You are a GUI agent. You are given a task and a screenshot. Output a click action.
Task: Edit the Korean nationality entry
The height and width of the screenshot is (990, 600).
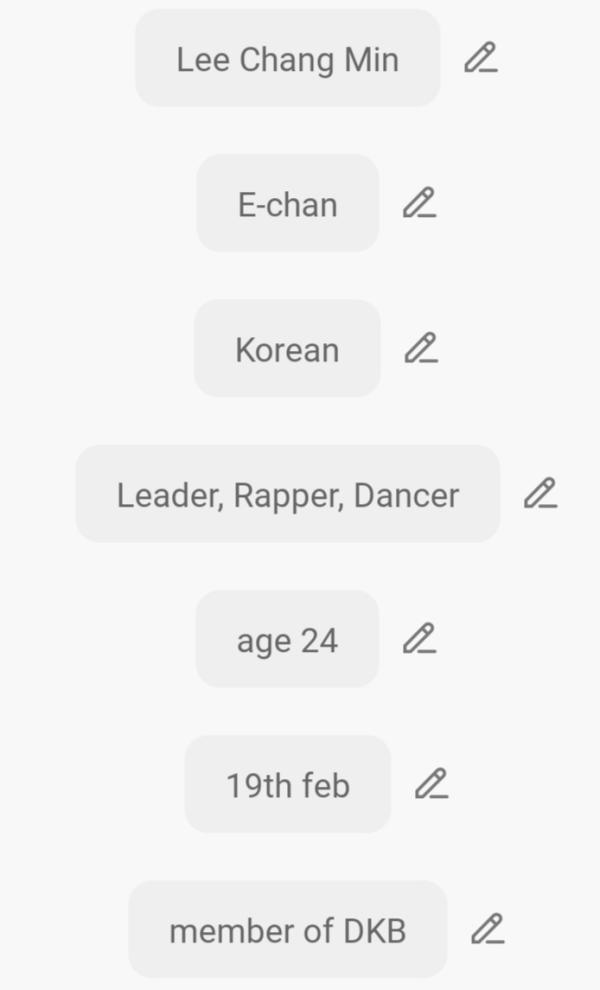[421, 349]
